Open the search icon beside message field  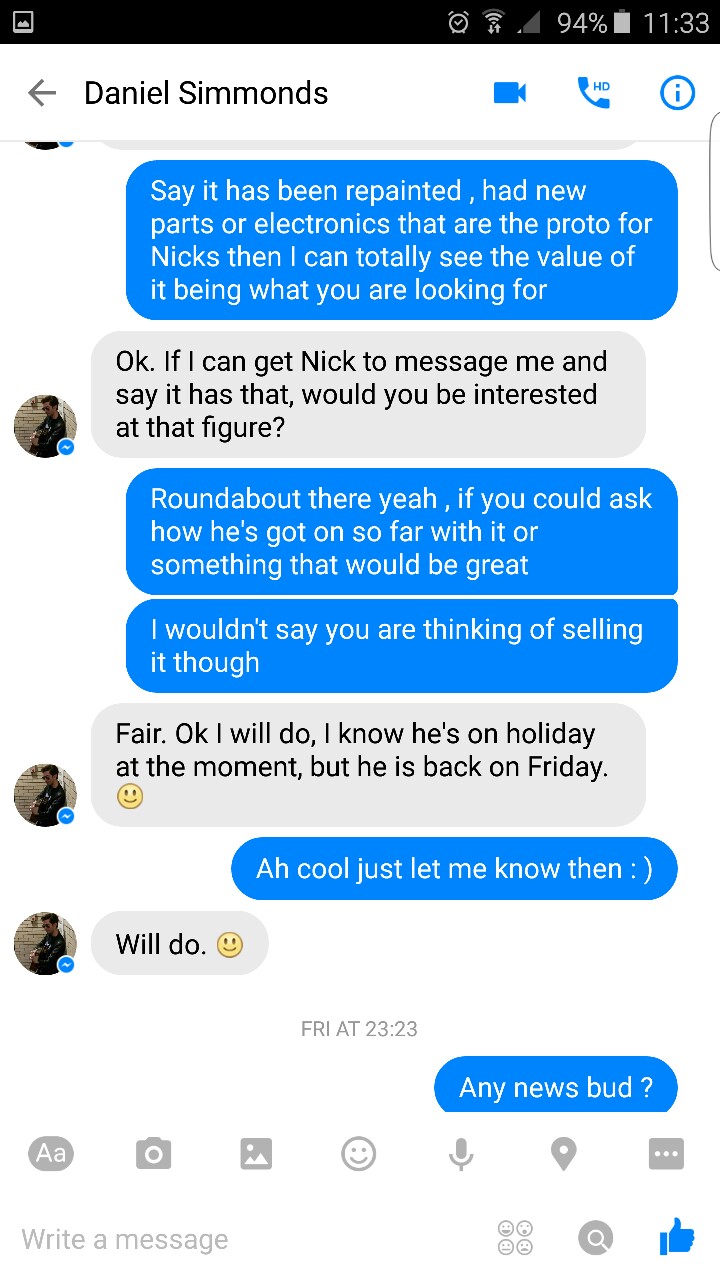click(x=595, y=1238)
